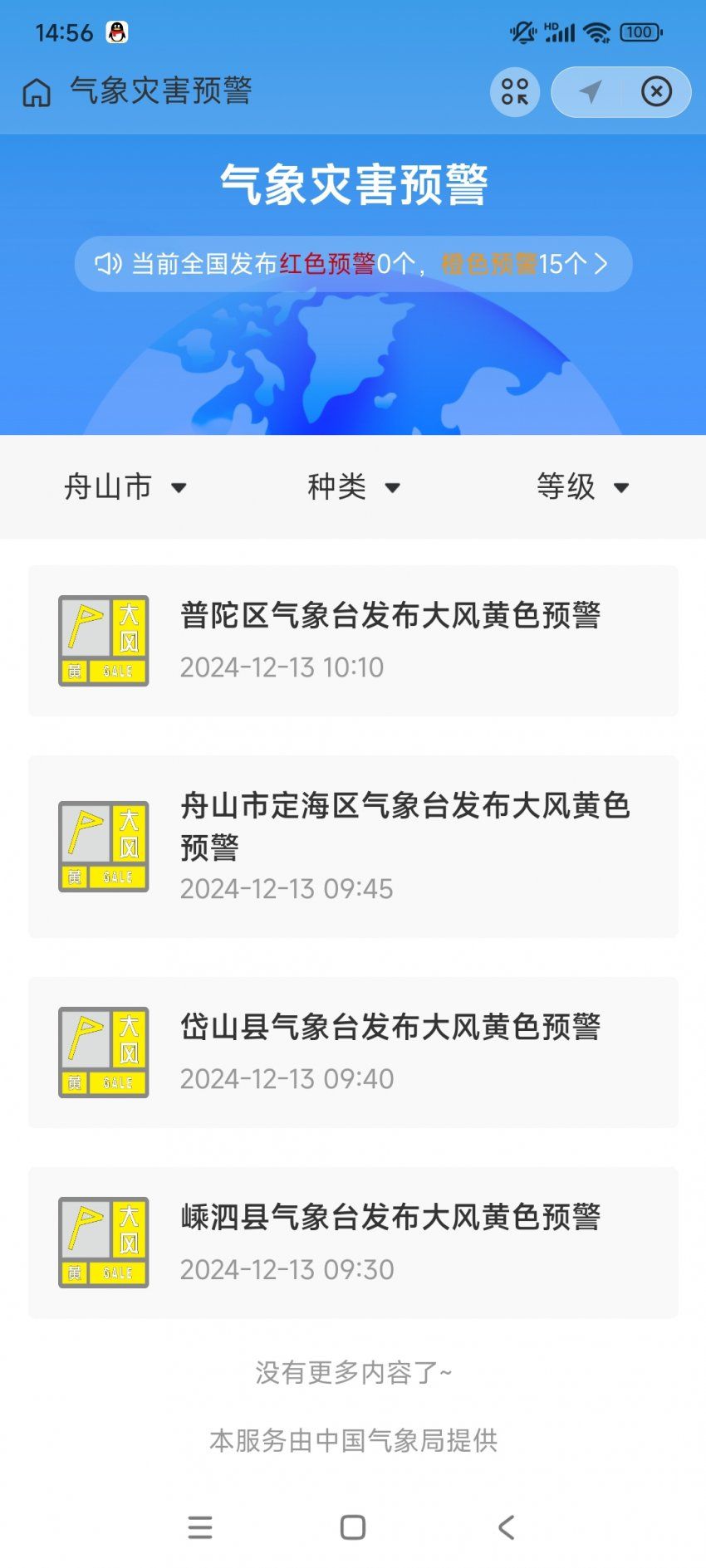Open the nationwide red and orange warning banner
The width and height of the screenshot is (706, 1568).
(353, 264)
